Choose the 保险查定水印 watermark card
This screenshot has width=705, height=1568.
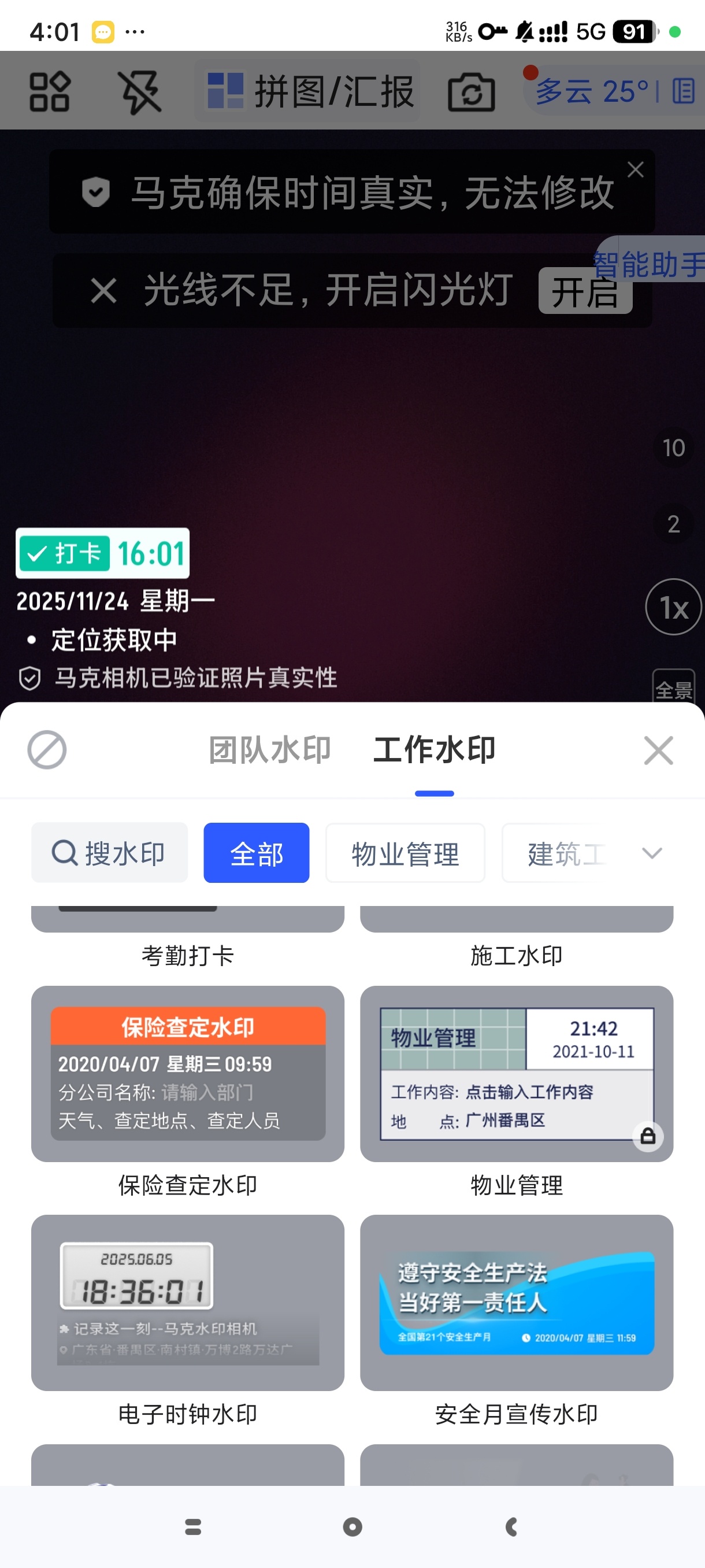point(187,1074)
